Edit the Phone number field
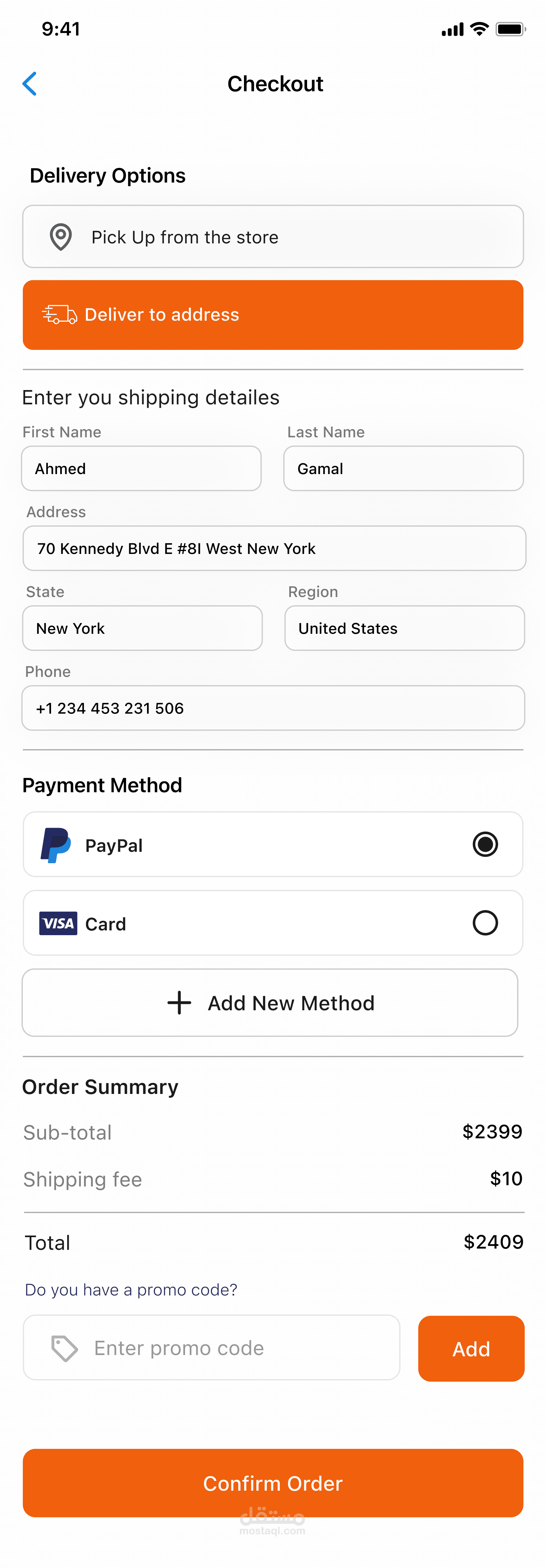The height and width of the screenshot is (1568, 545). pos(273,708)
